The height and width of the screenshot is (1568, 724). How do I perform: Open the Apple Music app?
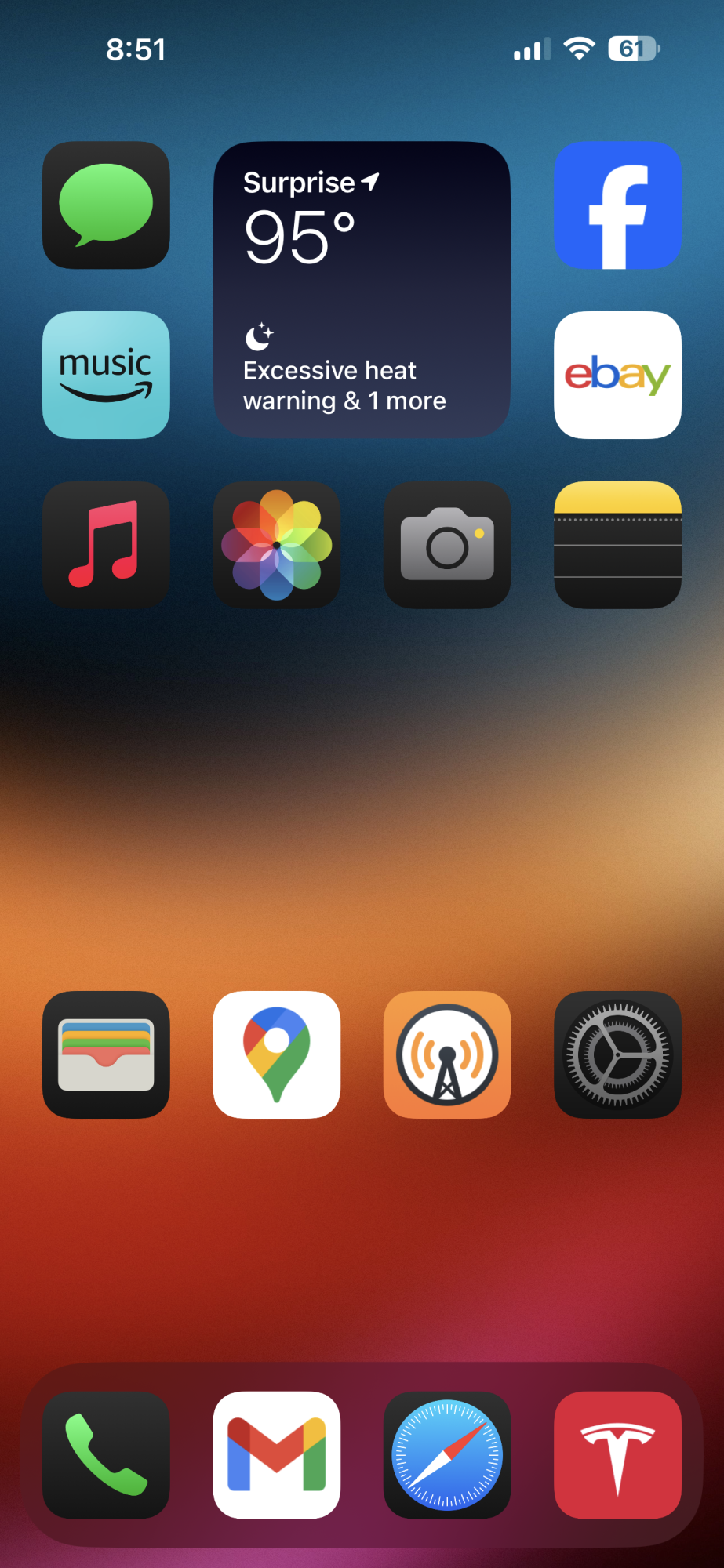tap(106, 545)
